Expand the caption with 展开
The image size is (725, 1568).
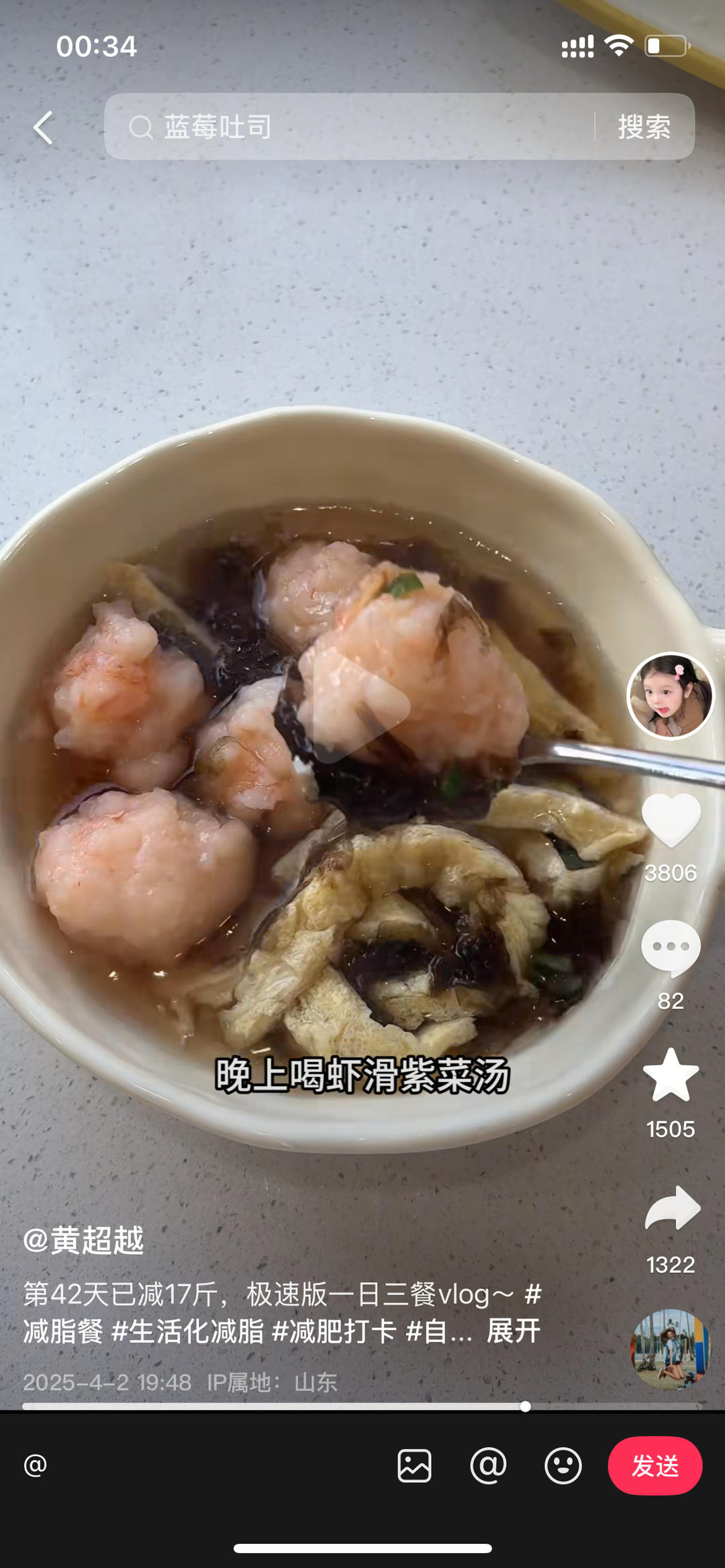tap(514, 1331)
